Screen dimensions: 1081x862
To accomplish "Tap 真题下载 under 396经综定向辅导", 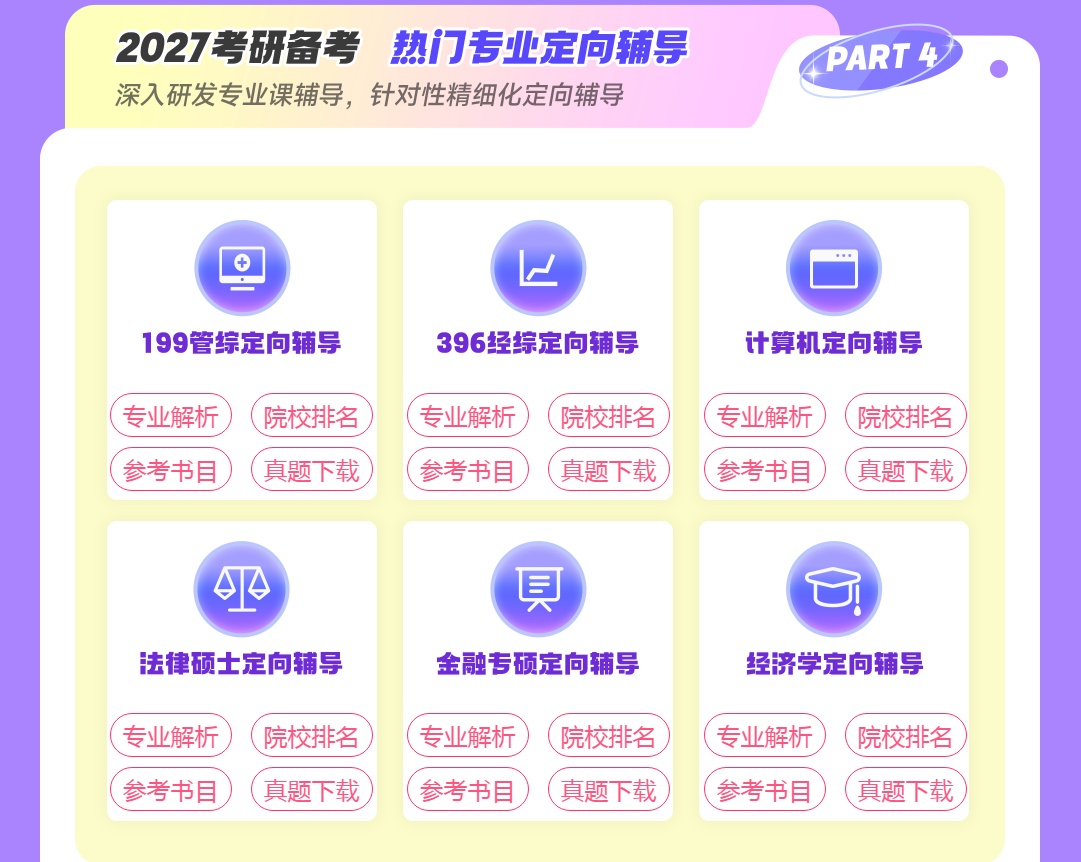I will point(608,470).
